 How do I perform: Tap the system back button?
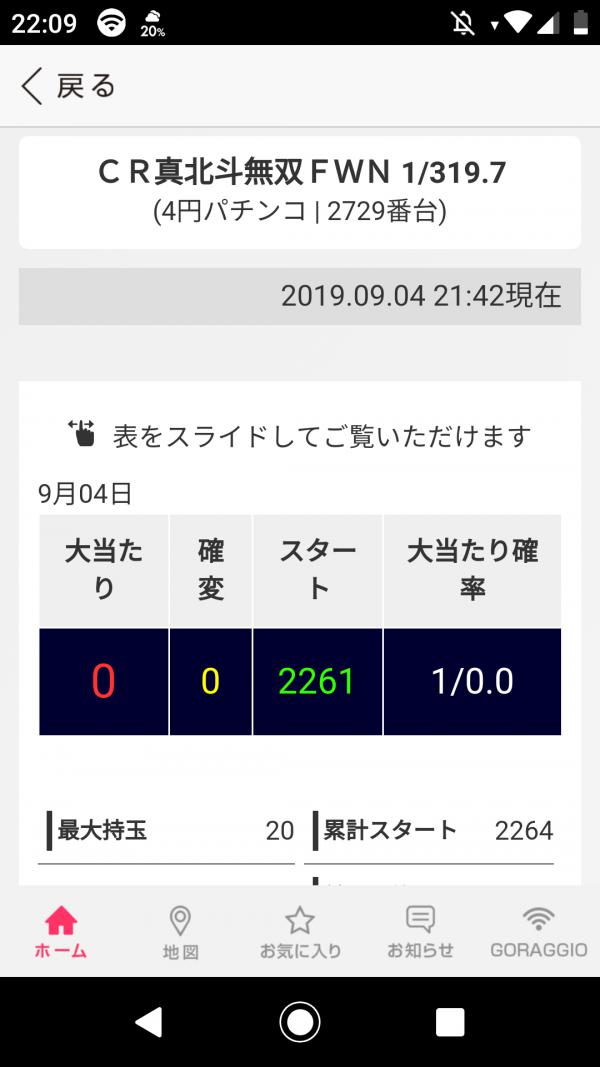click(x=150, y=1021)
